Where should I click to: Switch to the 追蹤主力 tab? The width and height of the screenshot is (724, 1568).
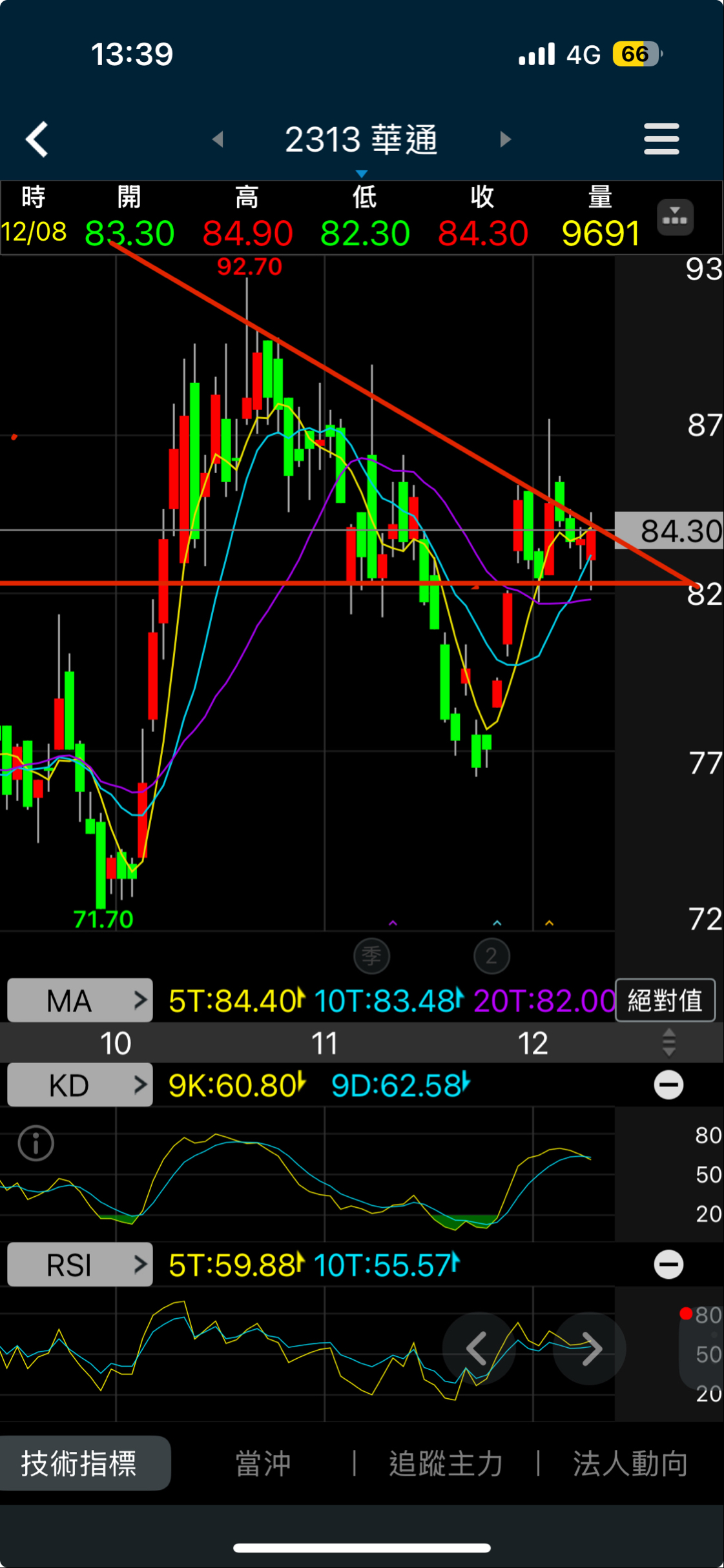pos(446,1463)
